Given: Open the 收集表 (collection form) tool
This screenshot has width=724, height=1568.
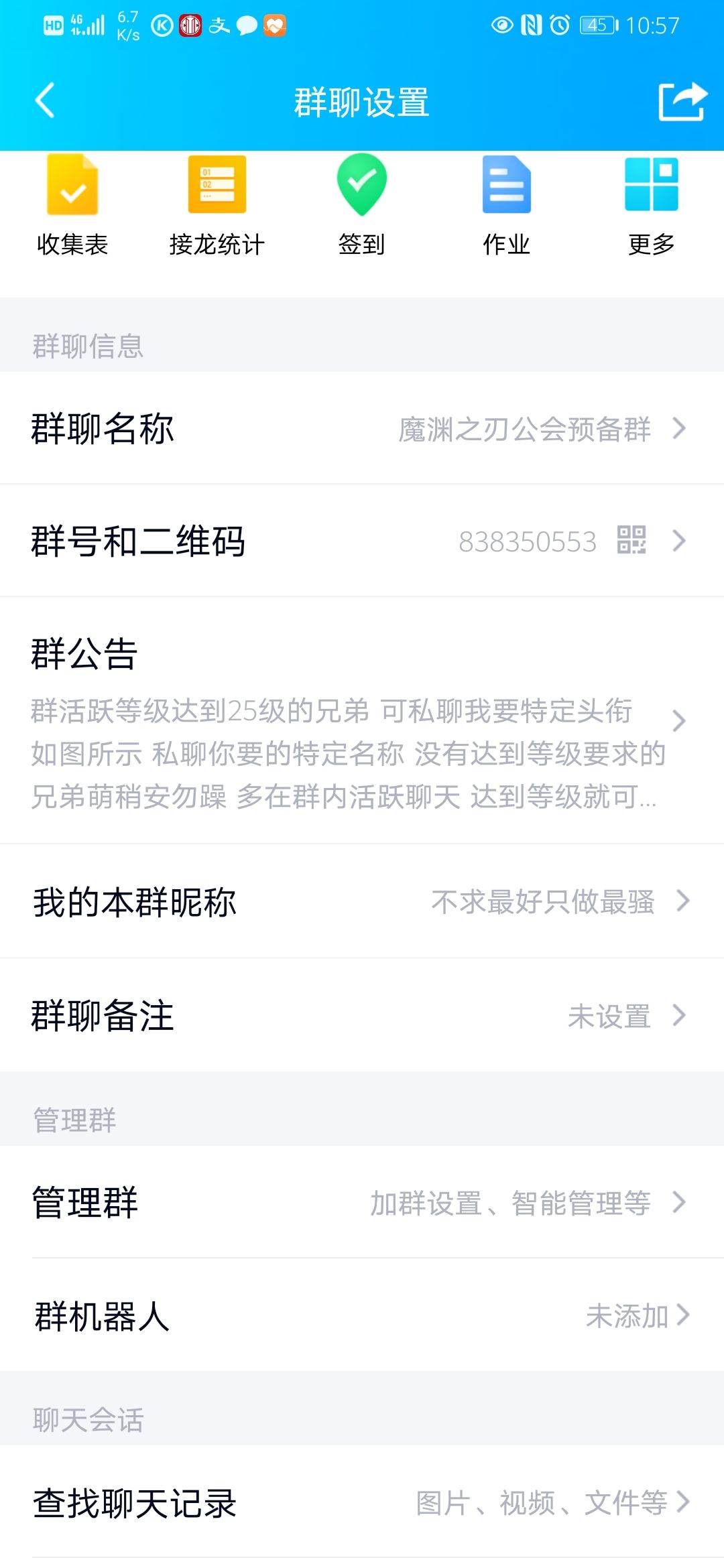Looking at the screenshot, I should (x=72, y=201).
